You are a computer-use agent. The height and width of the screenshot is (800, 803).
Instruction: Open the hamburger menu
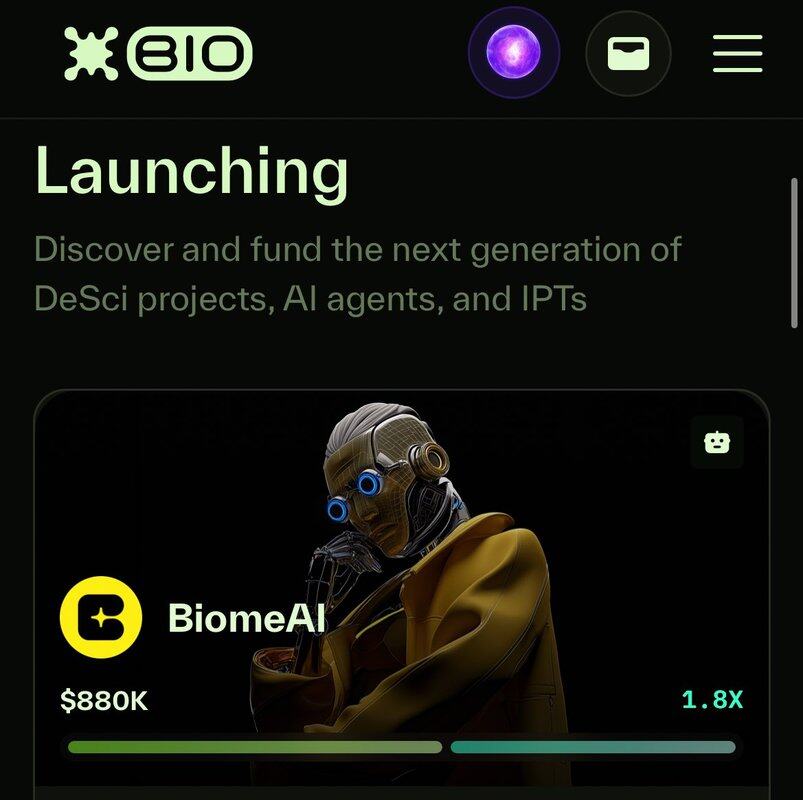[737, 53]
